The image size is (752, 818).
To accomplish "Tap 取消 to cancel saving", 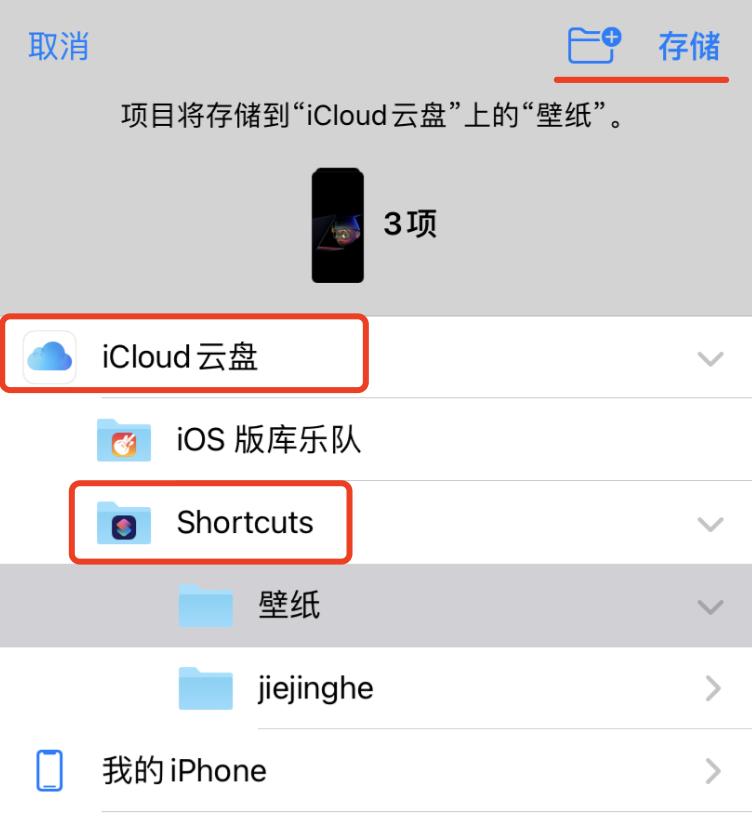I will coord(58,46).
